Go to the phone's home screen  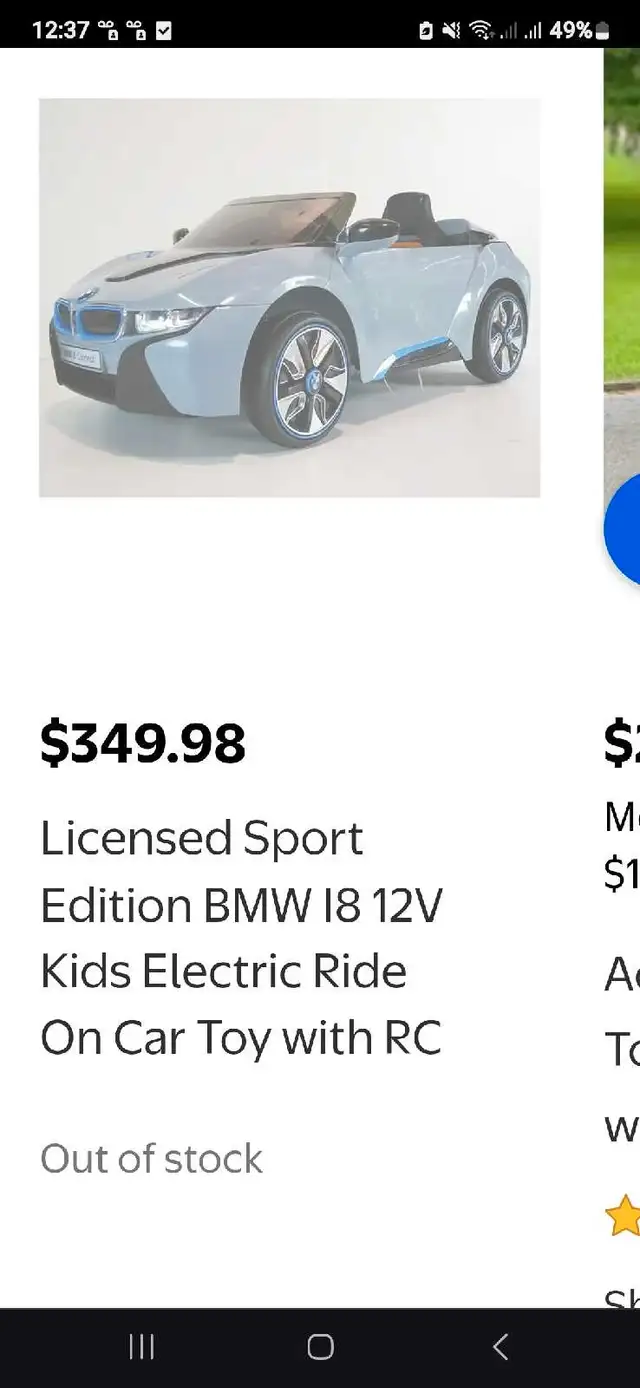click(320, 1347)
